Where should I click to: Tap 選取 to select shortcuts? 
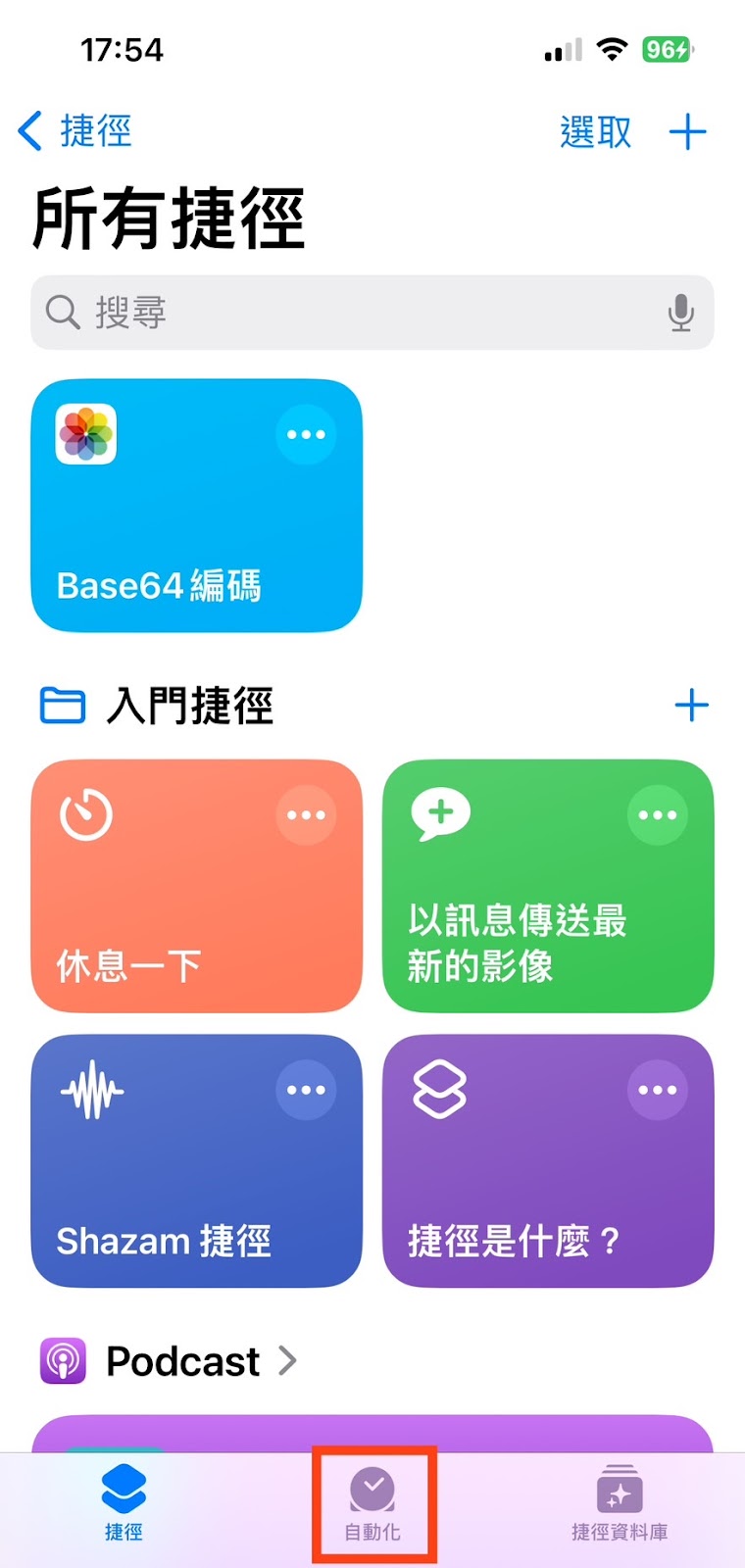[x=595, y=131]
